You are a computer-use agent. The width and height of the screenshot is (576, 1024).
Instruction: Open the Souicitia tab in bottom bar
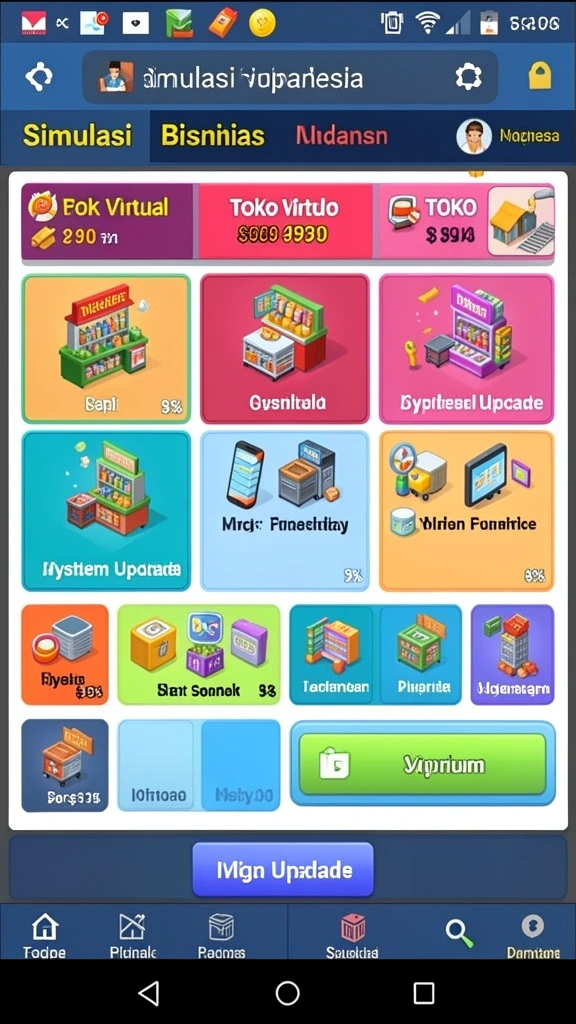pyautogui.click(x=353, y=935)
